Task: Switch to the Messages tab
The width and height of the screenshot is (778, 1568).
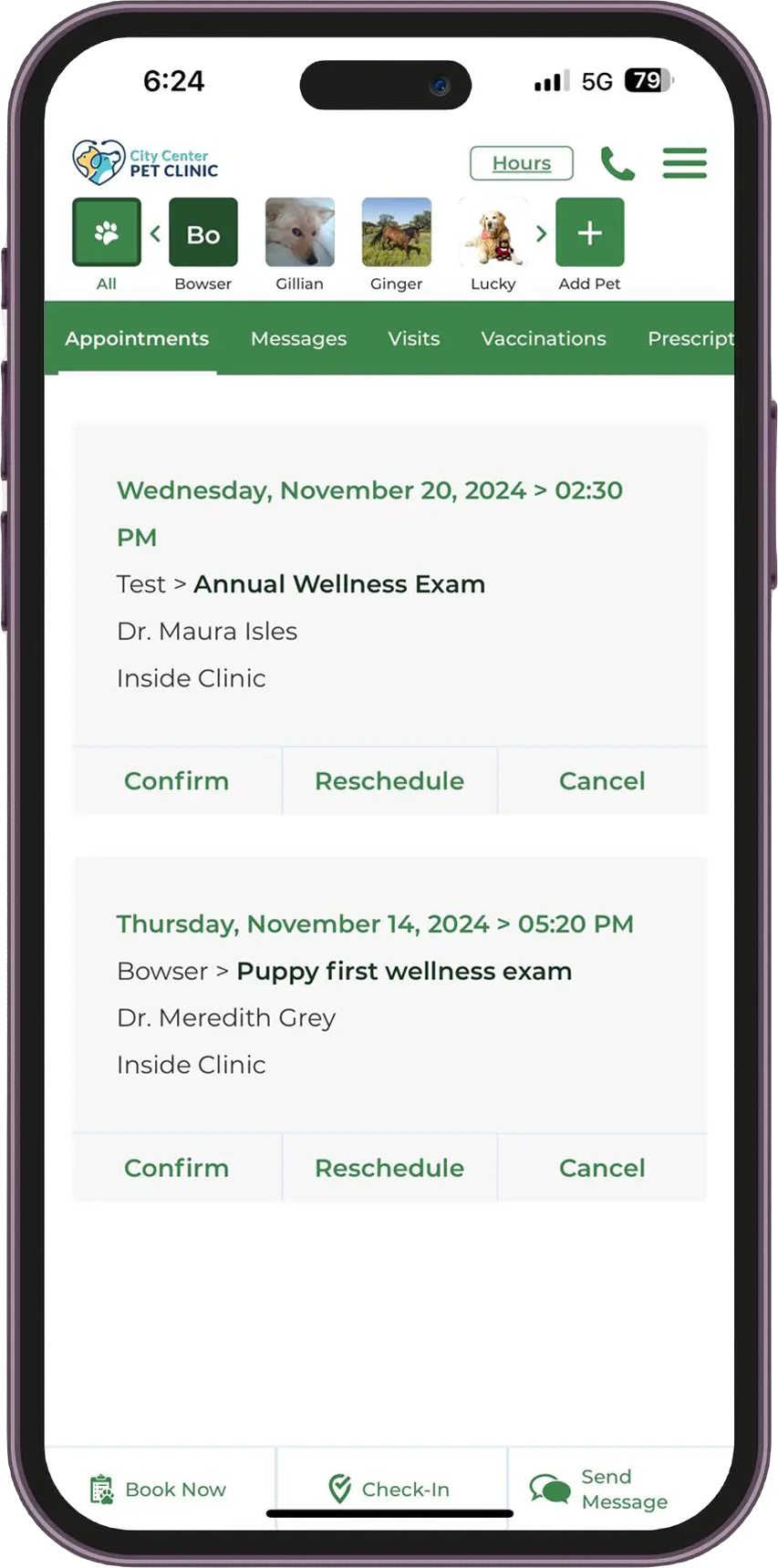Action: point(298,338)
